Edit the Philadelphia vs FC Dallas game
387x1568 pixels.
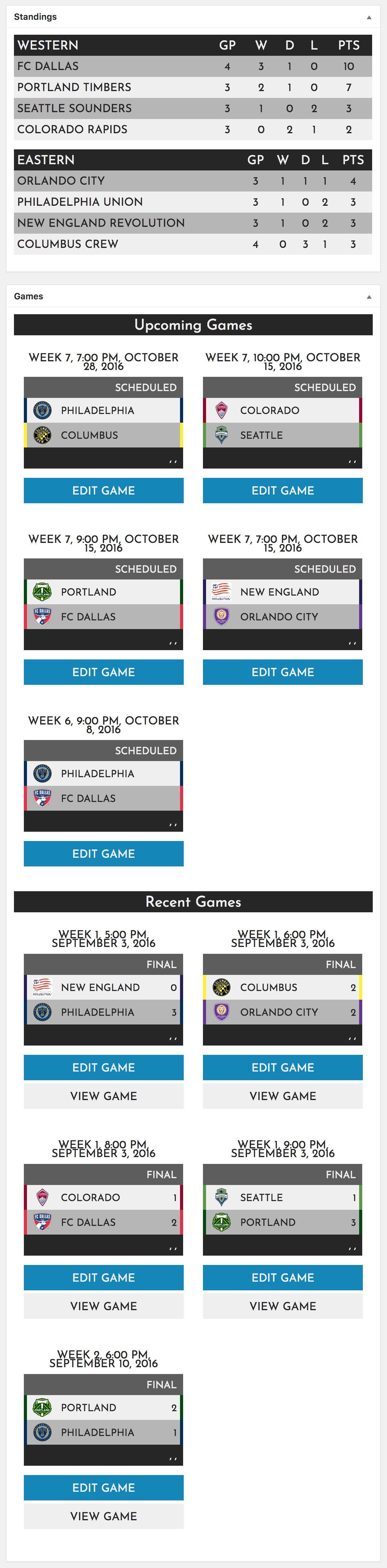tap(103, 853)
